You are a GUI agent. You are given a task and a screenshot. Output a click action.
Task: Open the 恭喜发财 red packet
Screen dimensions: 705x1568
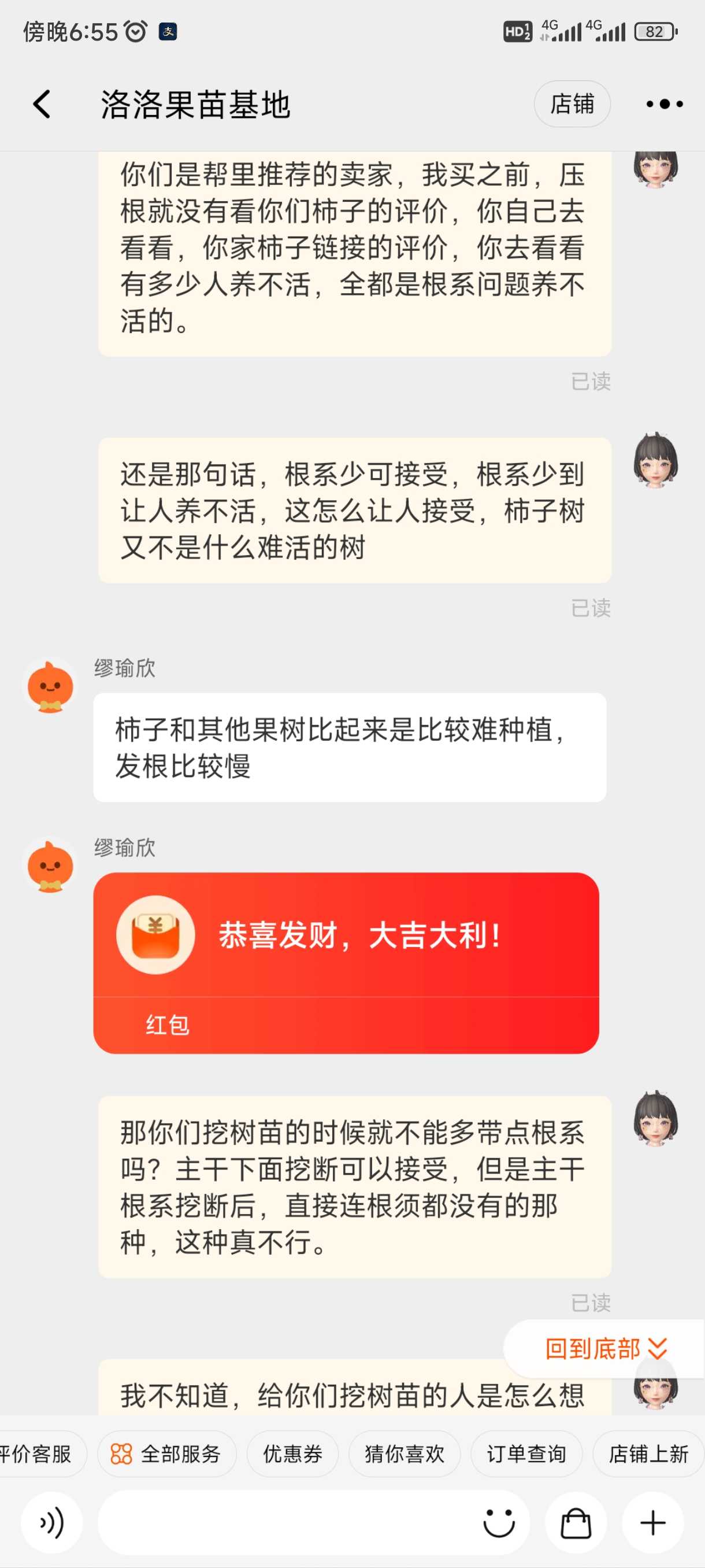(346, 962)
